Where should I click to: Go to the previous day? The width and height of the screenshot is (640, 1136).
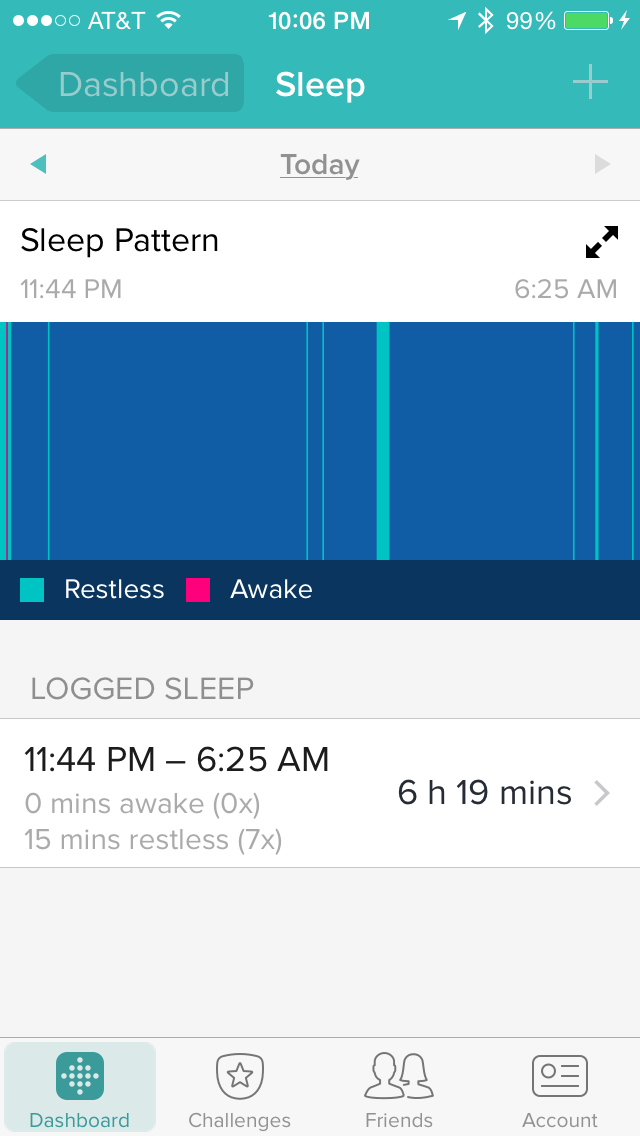tap(38, 164)
